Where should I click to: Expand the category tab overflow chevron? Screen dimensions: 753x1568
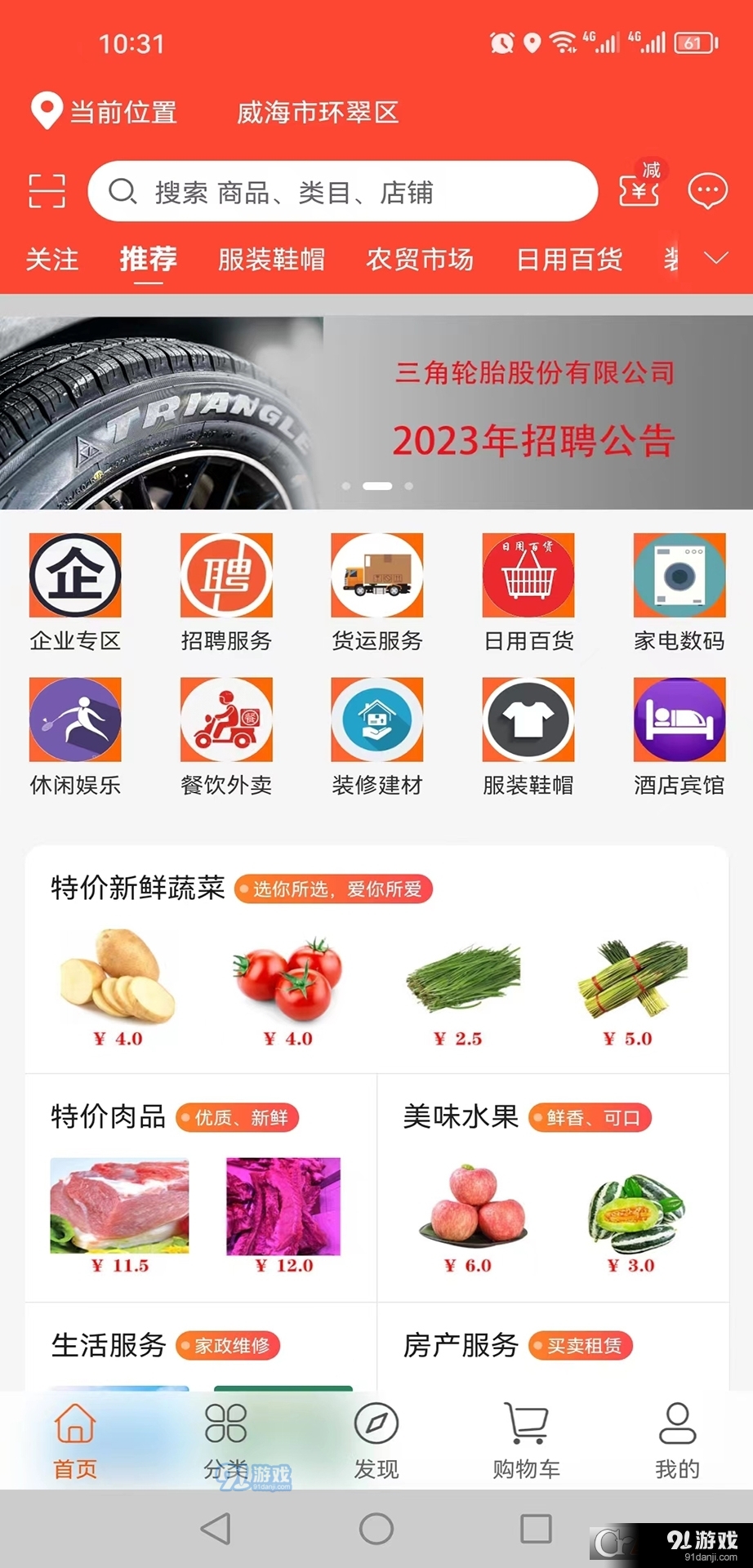(x=715, y=258)
